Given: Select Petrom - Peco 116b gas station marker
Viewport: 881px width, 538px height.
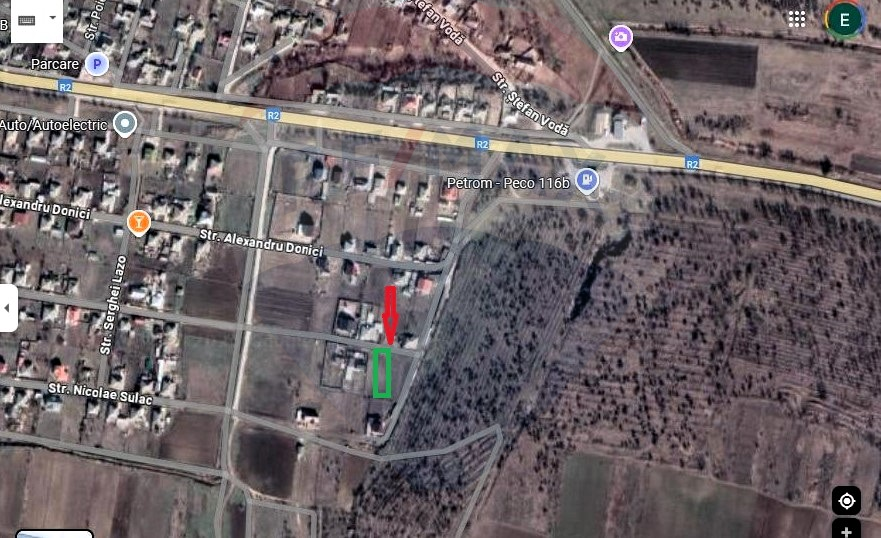Looking at the screenshot, I should 589,180.
